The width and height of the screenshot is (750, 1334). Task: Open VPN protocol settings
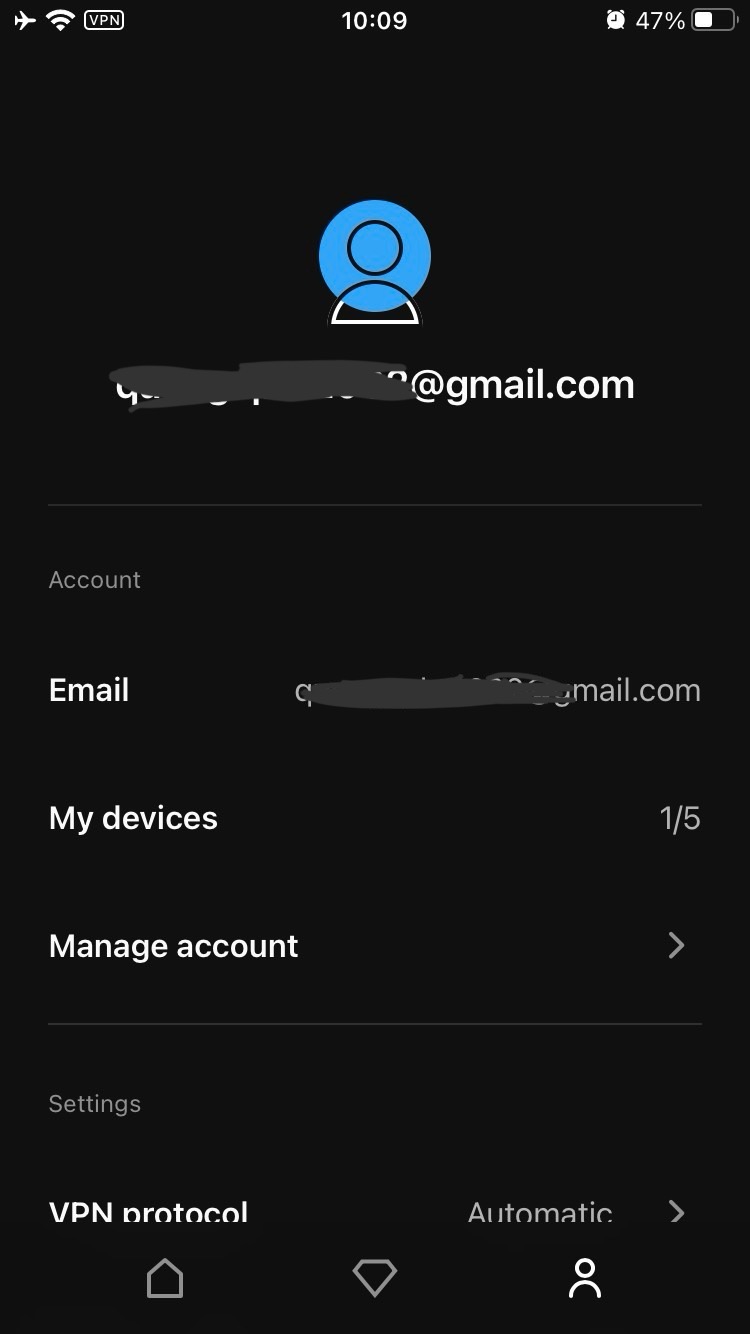[x=374, y=1212]
